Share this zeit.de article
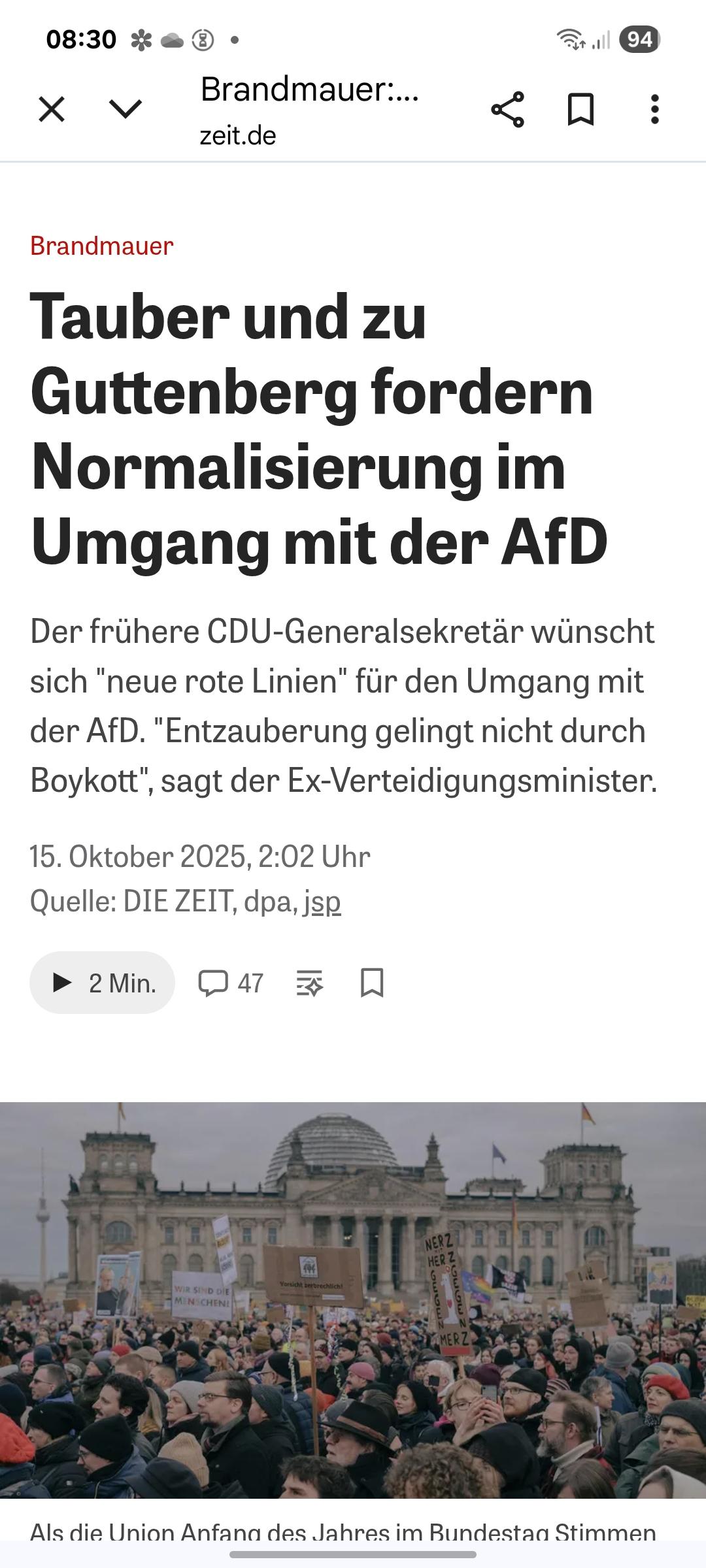 click(x=507, y=109)
